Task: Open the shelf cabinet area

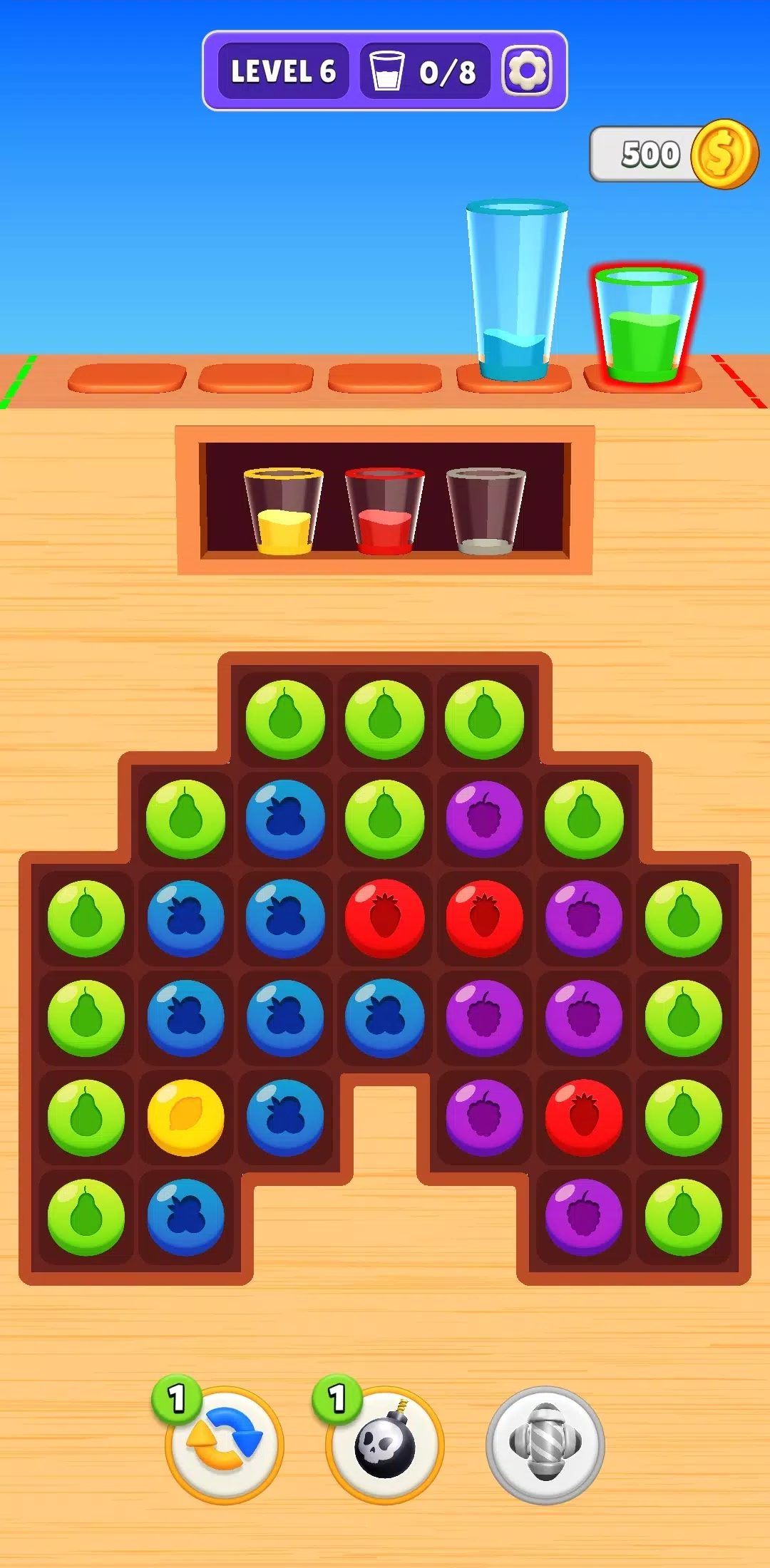Action: 385,499
